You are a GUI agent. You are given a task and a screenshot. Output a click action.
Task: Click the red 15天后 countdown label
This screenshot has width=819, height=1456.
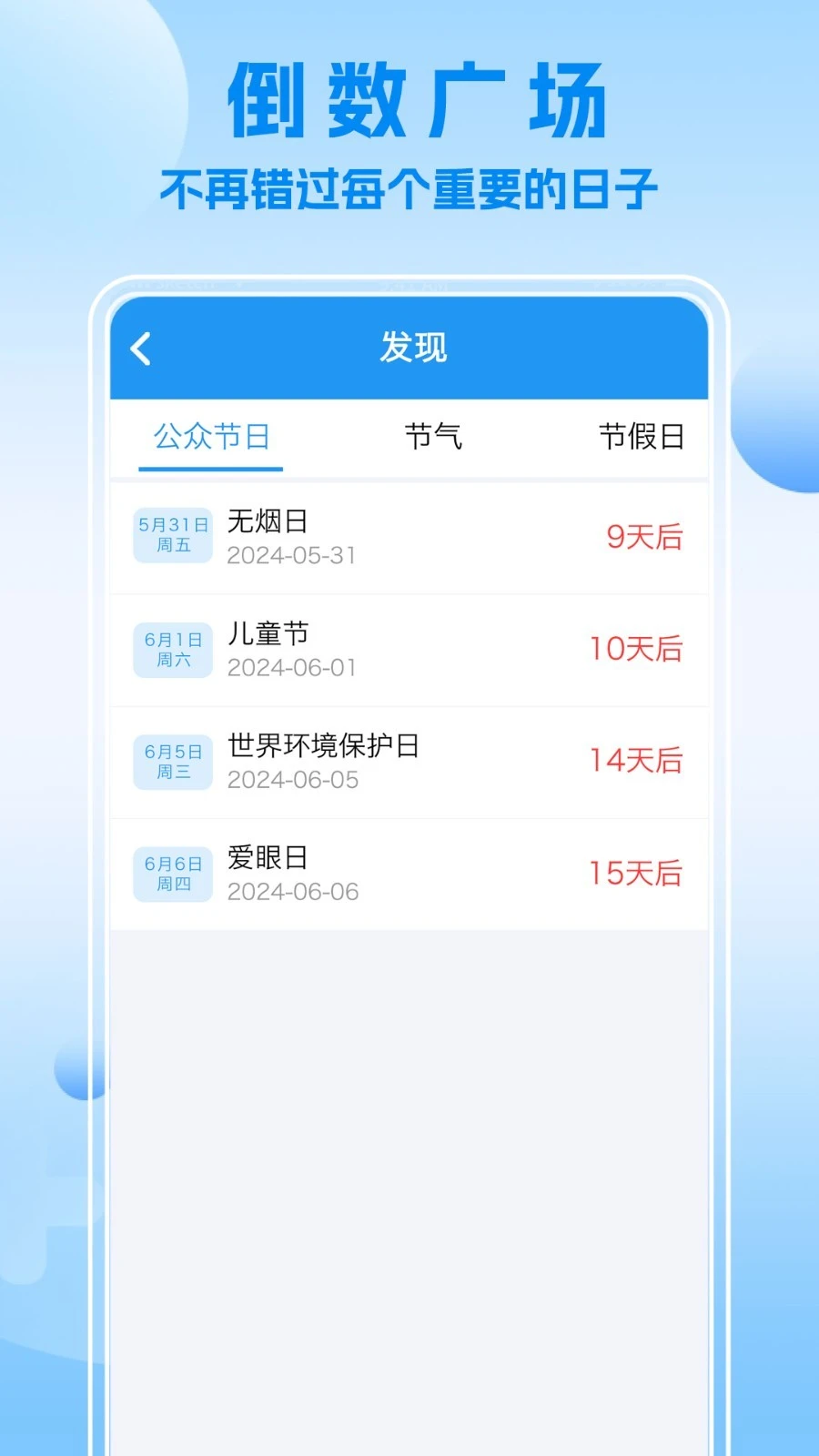point(637,873)
